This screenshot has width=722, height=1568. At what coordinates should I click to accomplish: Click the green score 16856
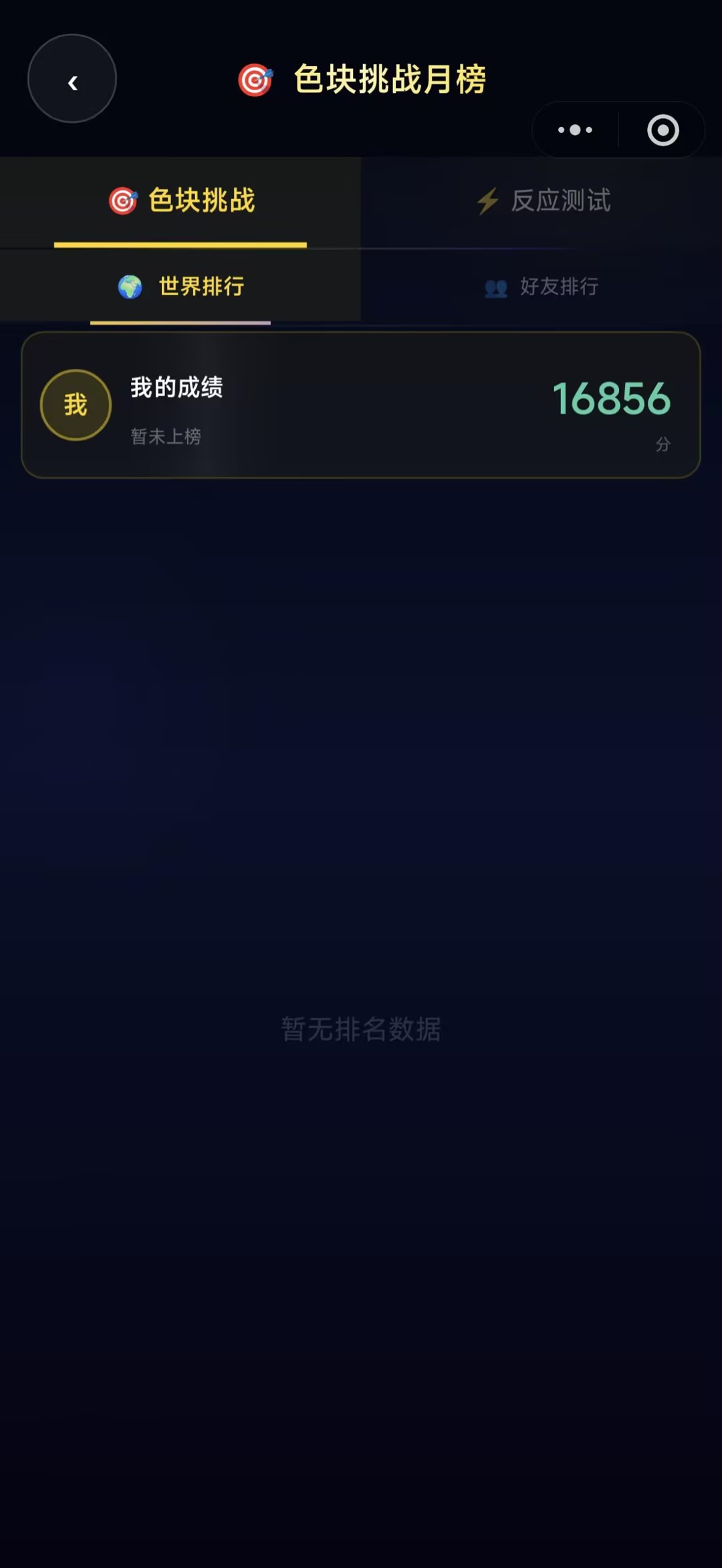[x=612, y=398]
